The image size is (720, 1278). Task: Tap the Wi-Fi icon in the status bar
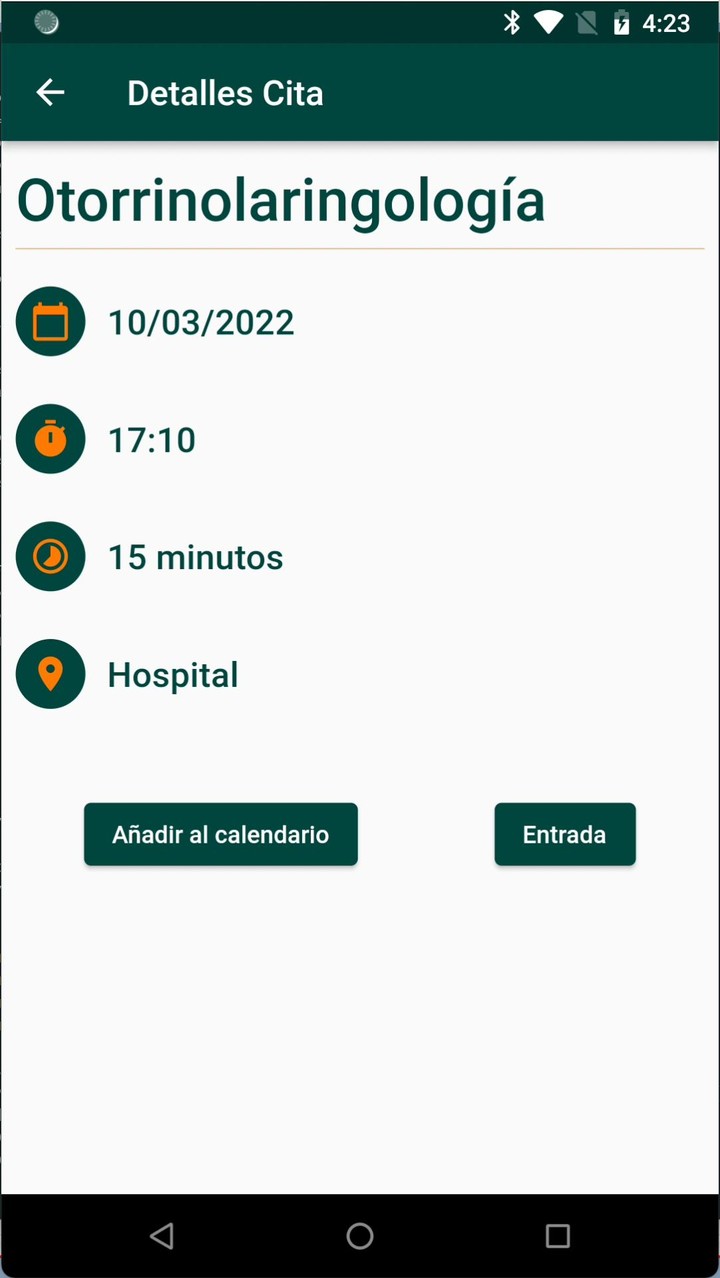[x=550, y=20]
